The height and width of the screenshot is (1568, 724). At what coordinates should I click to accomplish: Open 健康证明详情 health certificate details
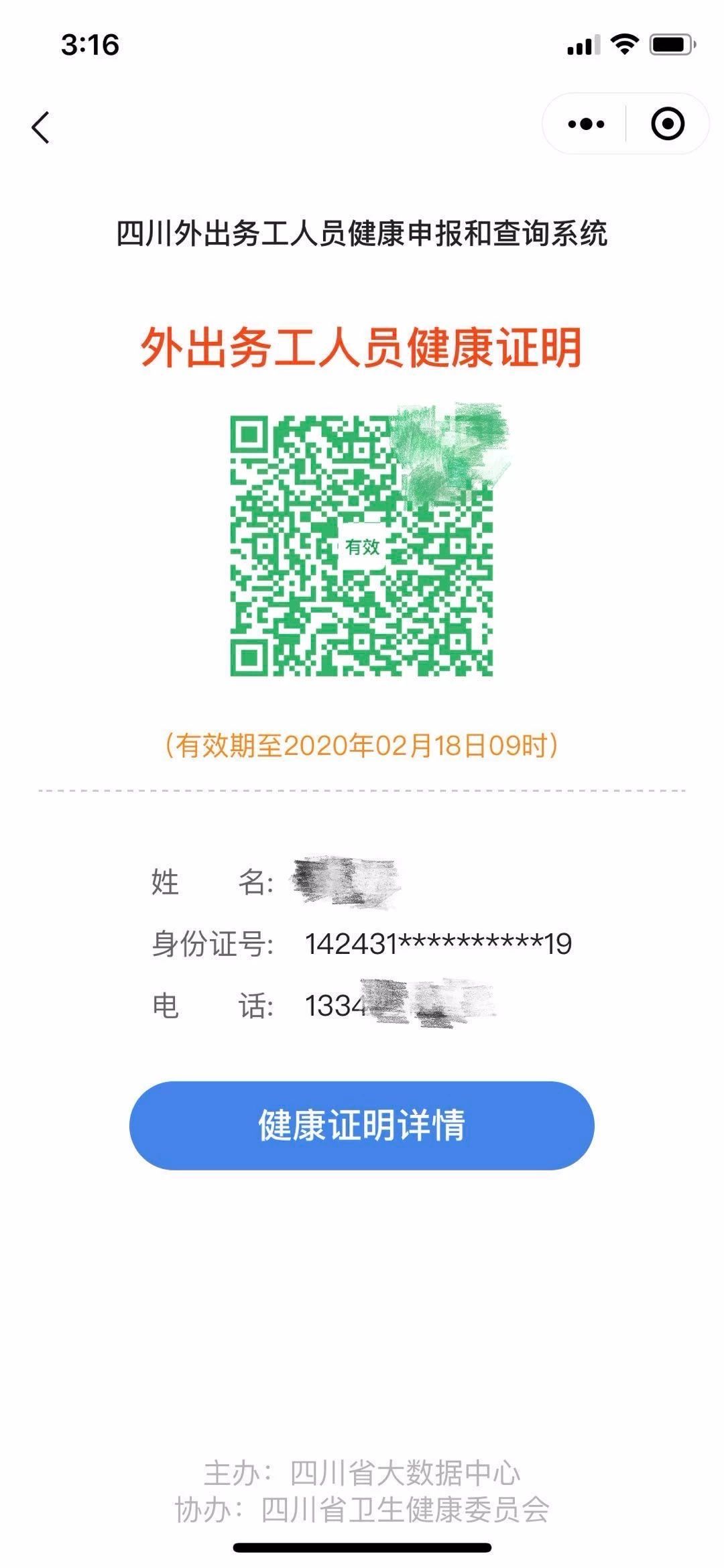click(x=361, y=1125)
